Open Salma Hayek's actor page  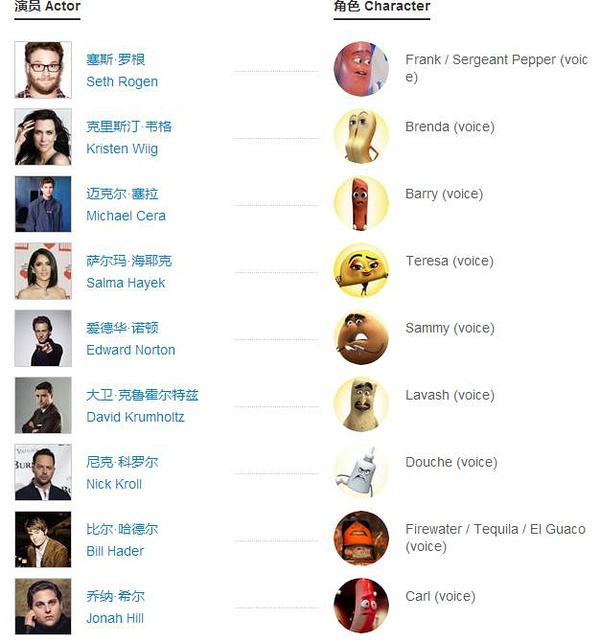point(126,283)
